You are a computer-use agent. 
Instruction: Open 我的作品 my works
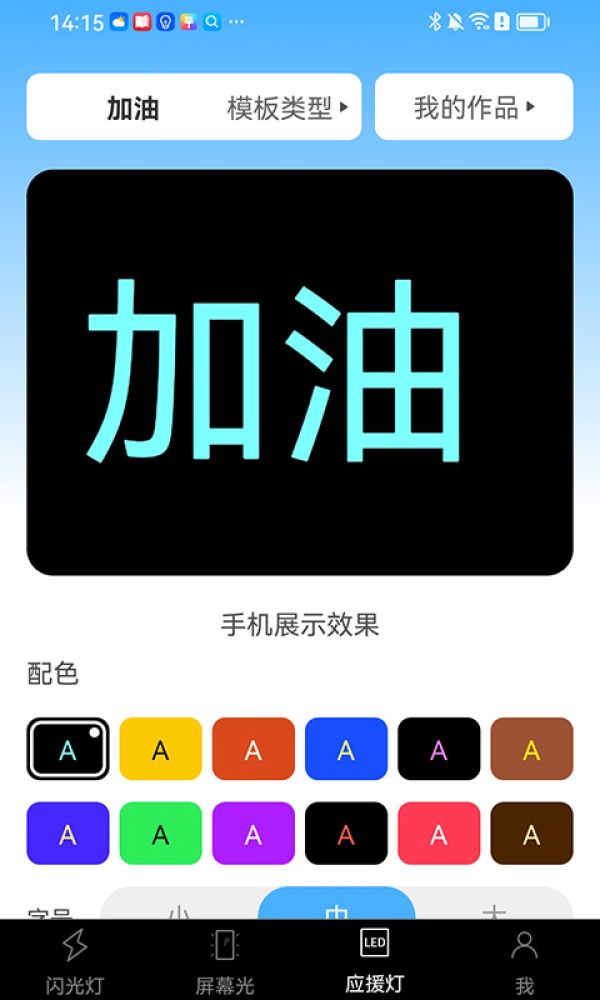[x=474, y=107]
